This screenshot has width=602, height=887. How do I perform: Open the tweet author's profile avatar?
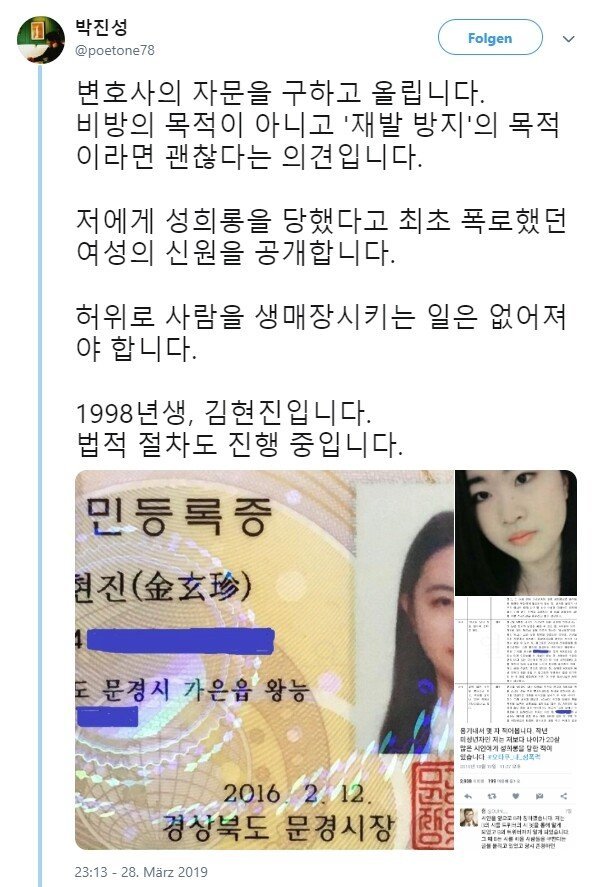pos(41,40)
